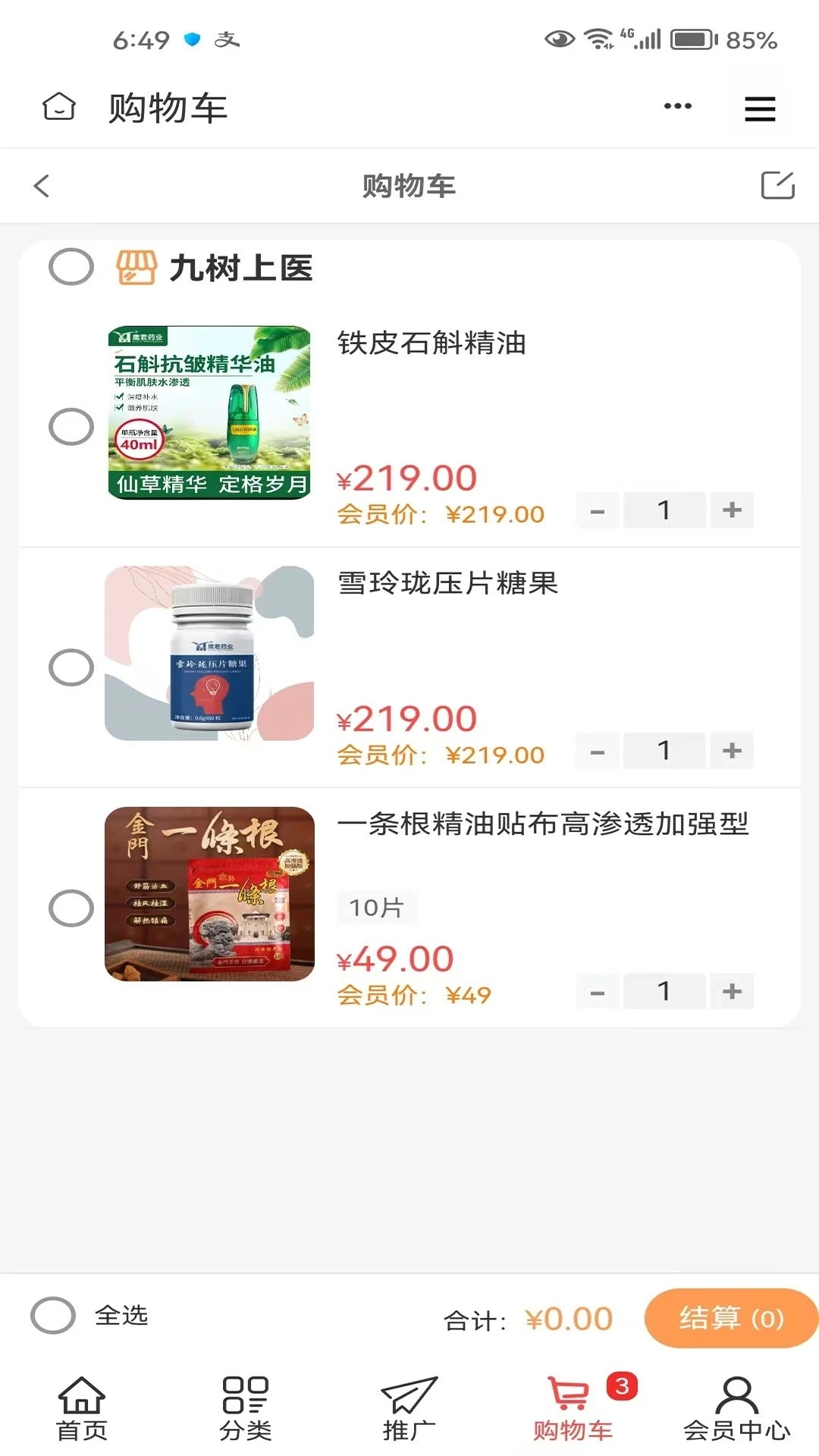Open the edit cart icon
This screenshot has height=1456, width=819.
(x=777, y=185)
